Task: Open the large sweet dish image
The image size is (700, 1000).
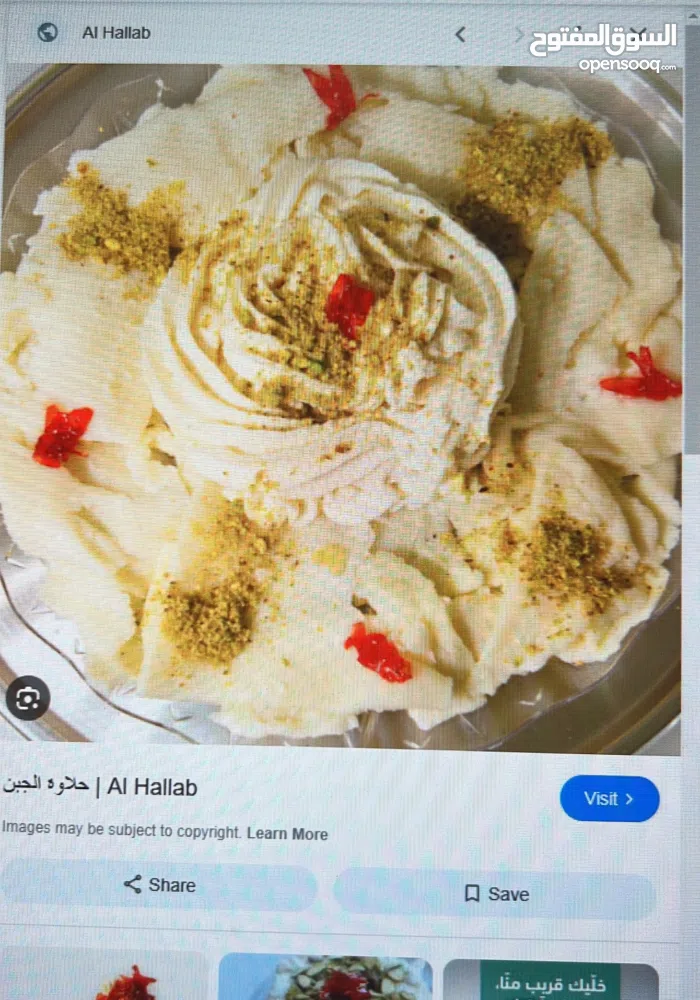Action: click(x=340, y=400)
